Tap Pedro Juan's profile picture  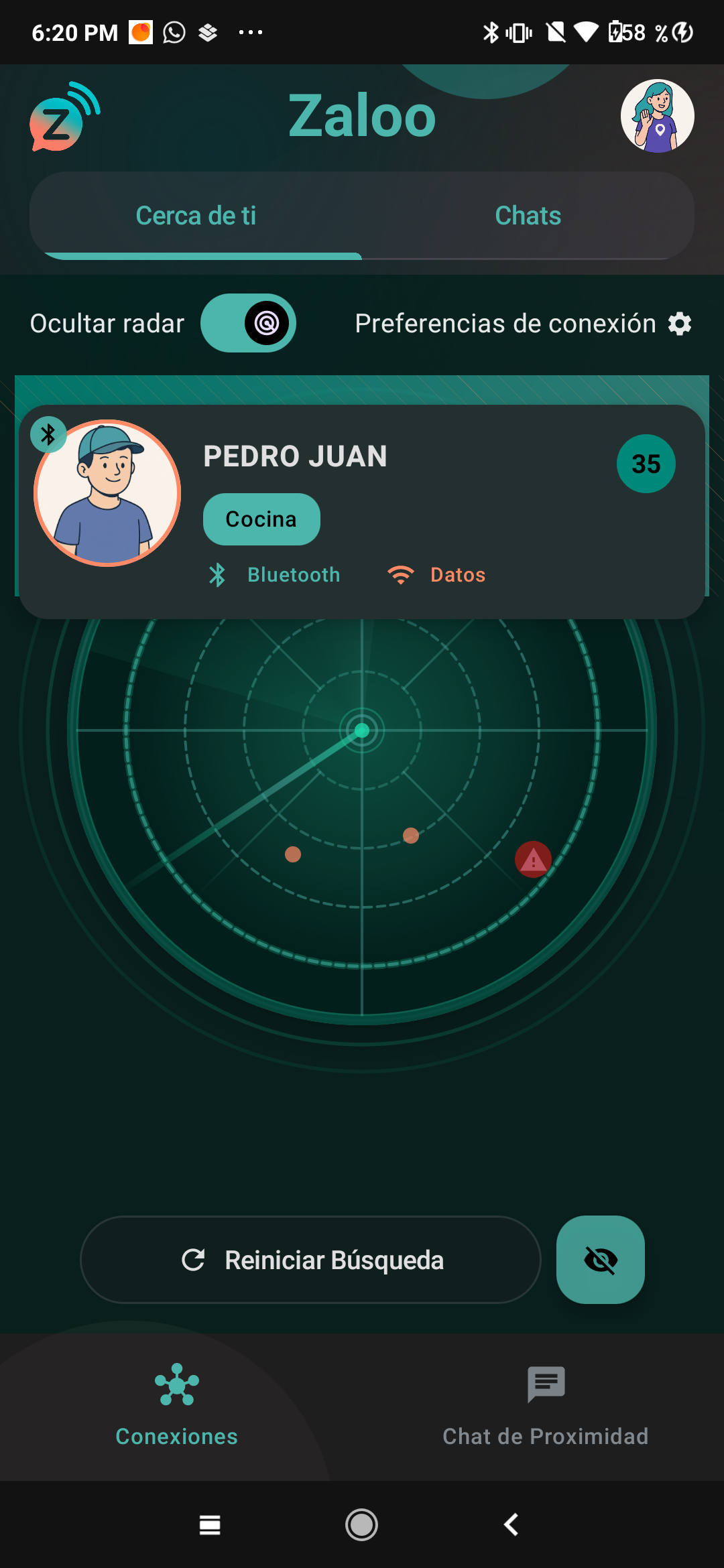(108, 493)
